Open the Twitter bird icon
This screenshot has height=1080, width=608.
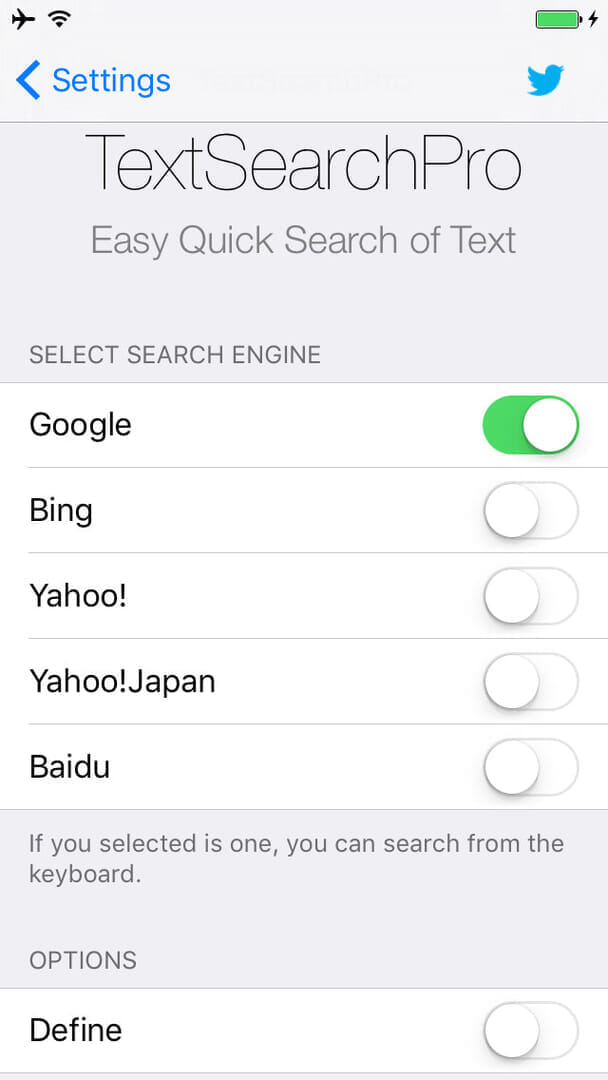(545, 80)
